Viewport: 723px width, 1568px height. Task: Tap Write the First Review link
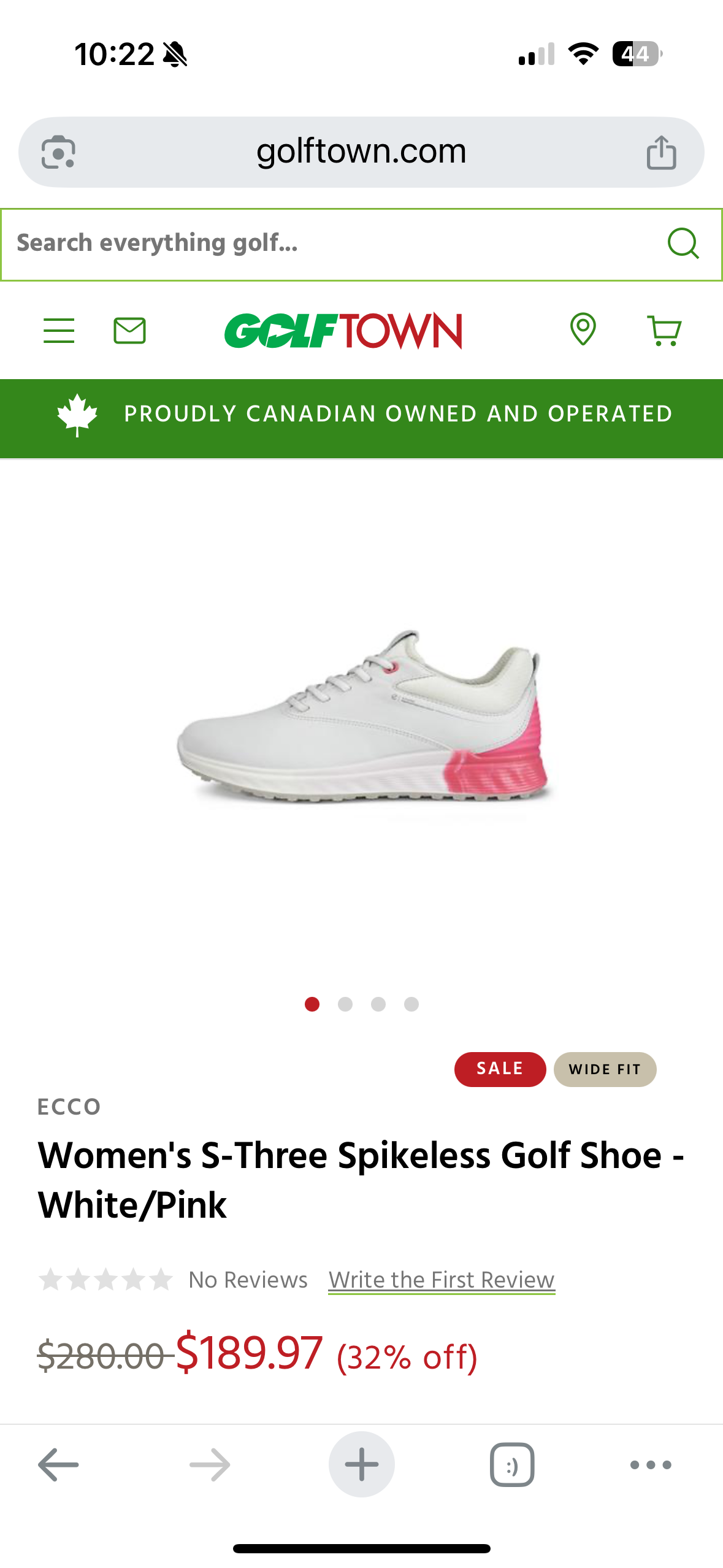coord(442,1280)
